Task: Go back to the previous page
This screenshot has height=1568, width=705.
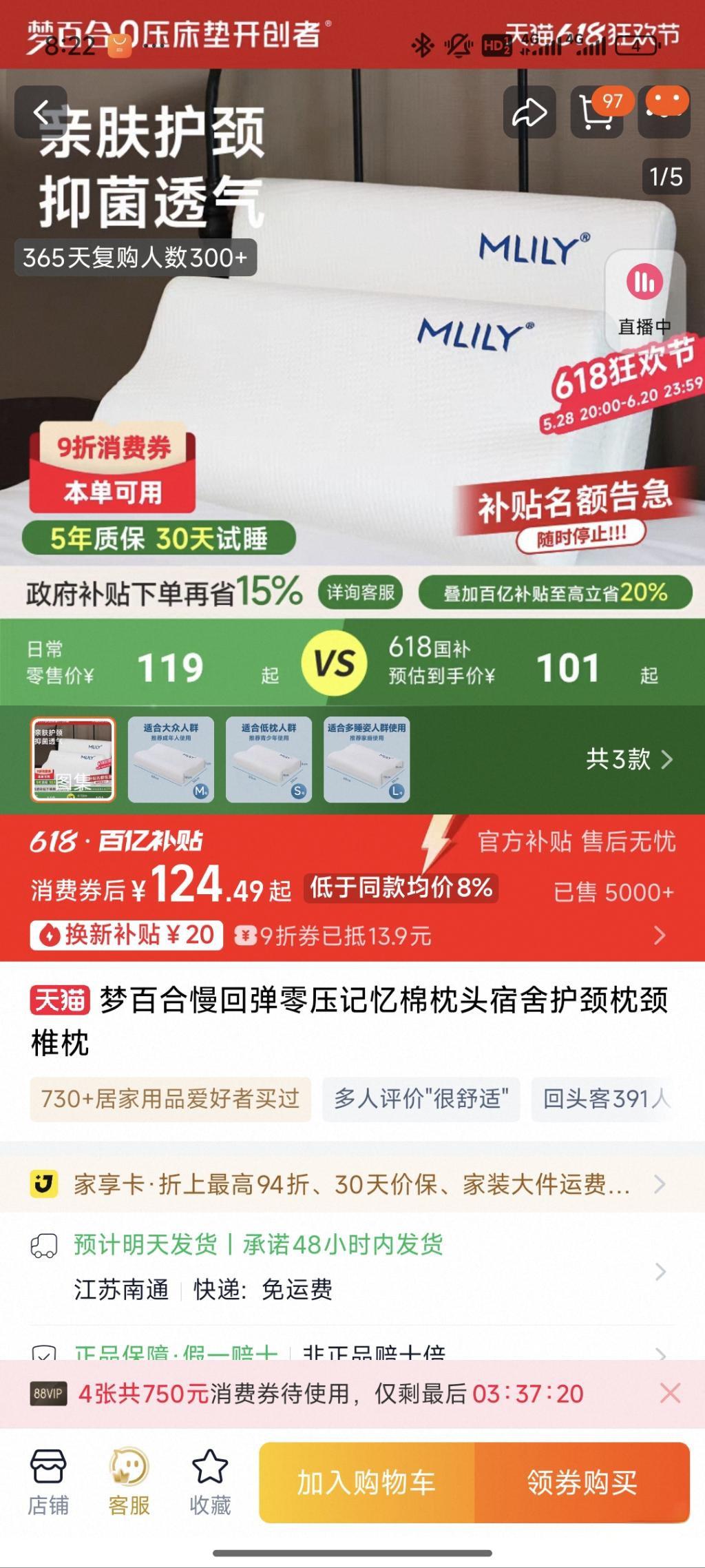Action: pyautogui.click(x=41, y=112)
